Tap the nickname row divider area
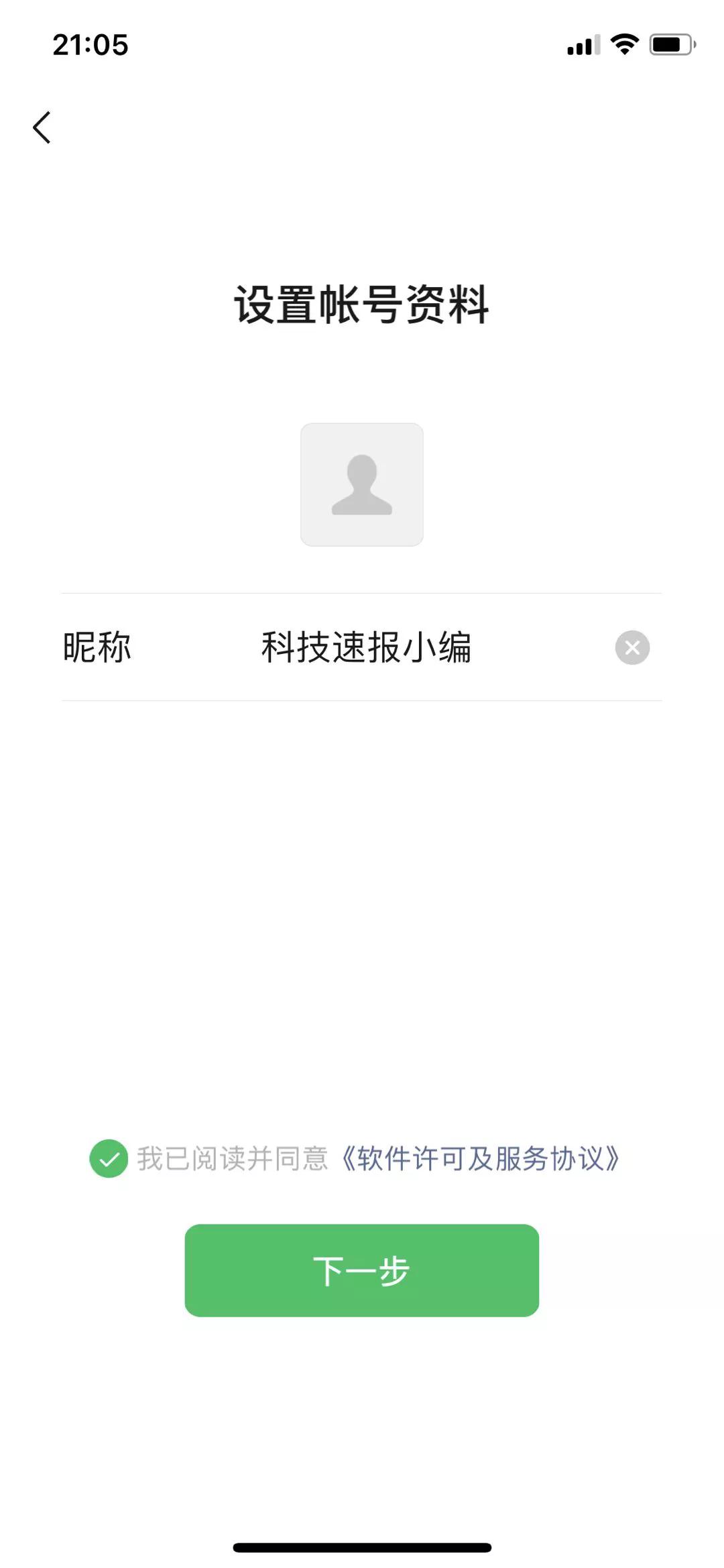 pyautogui.click(x=361, y=702)
